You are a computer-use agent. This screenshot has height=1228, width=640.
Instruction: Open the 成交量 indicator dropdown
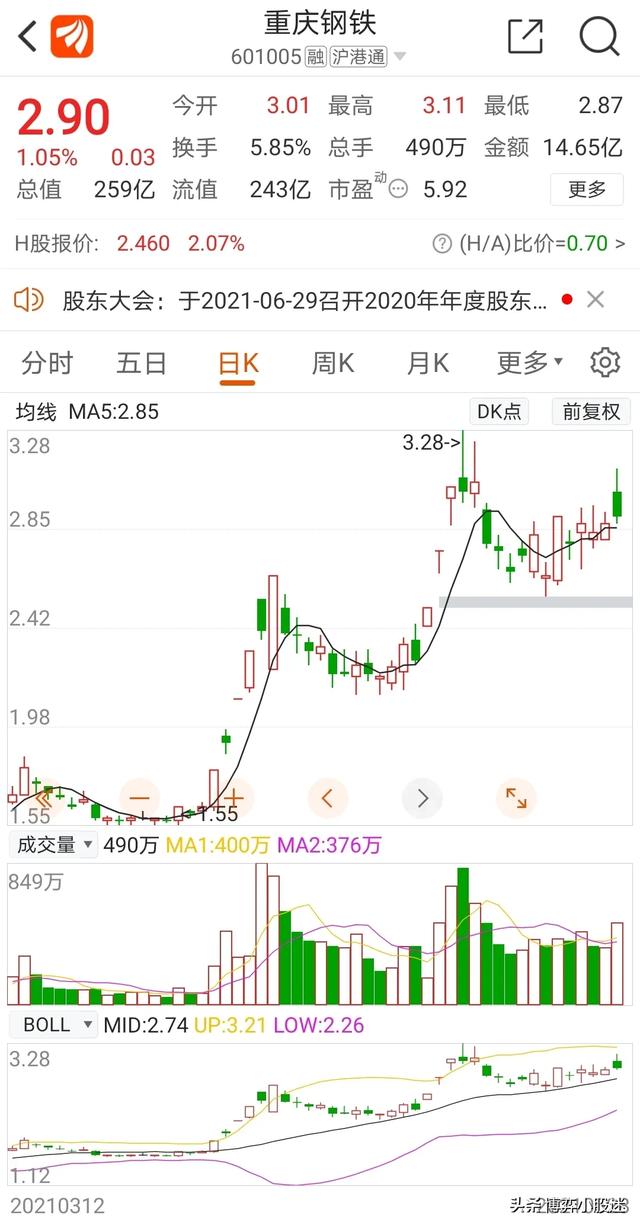click(55, 845)
